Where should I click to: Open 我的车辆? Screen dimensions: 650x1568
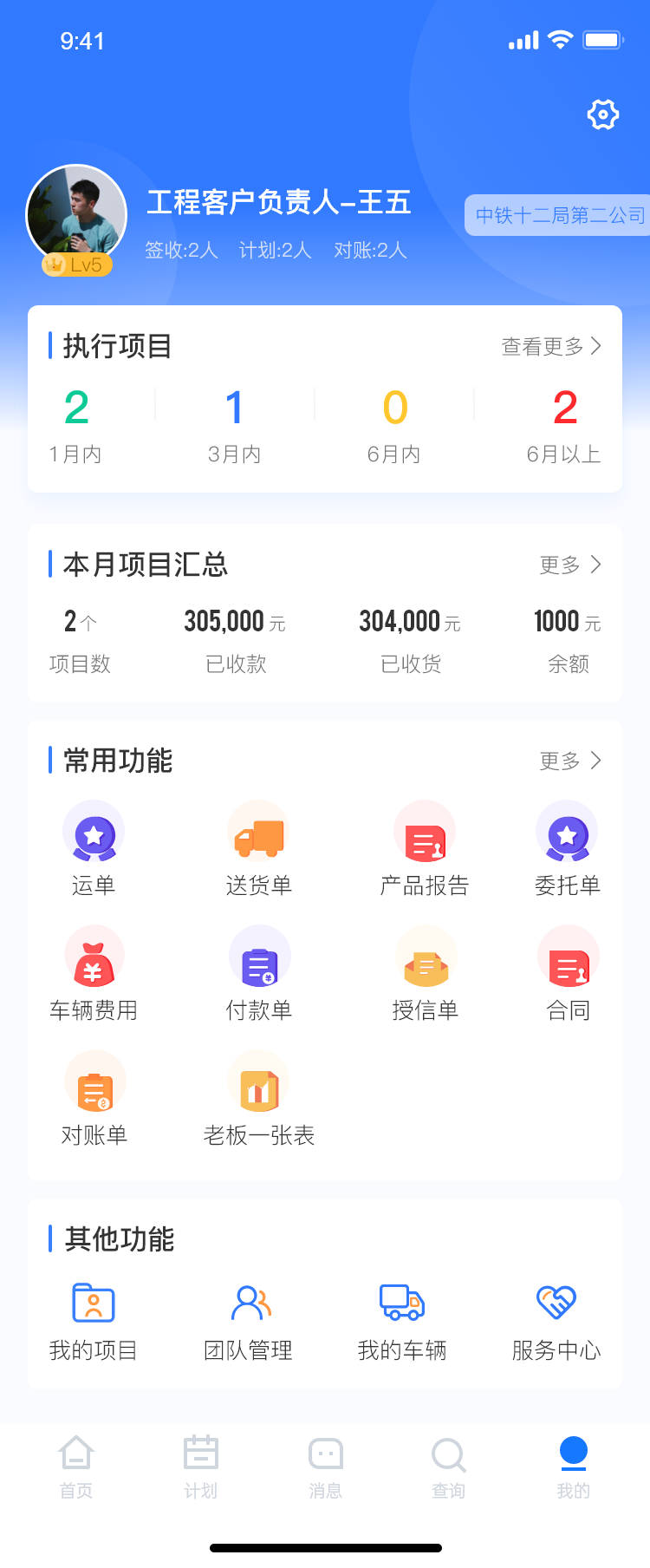[x=402, y=1322]
